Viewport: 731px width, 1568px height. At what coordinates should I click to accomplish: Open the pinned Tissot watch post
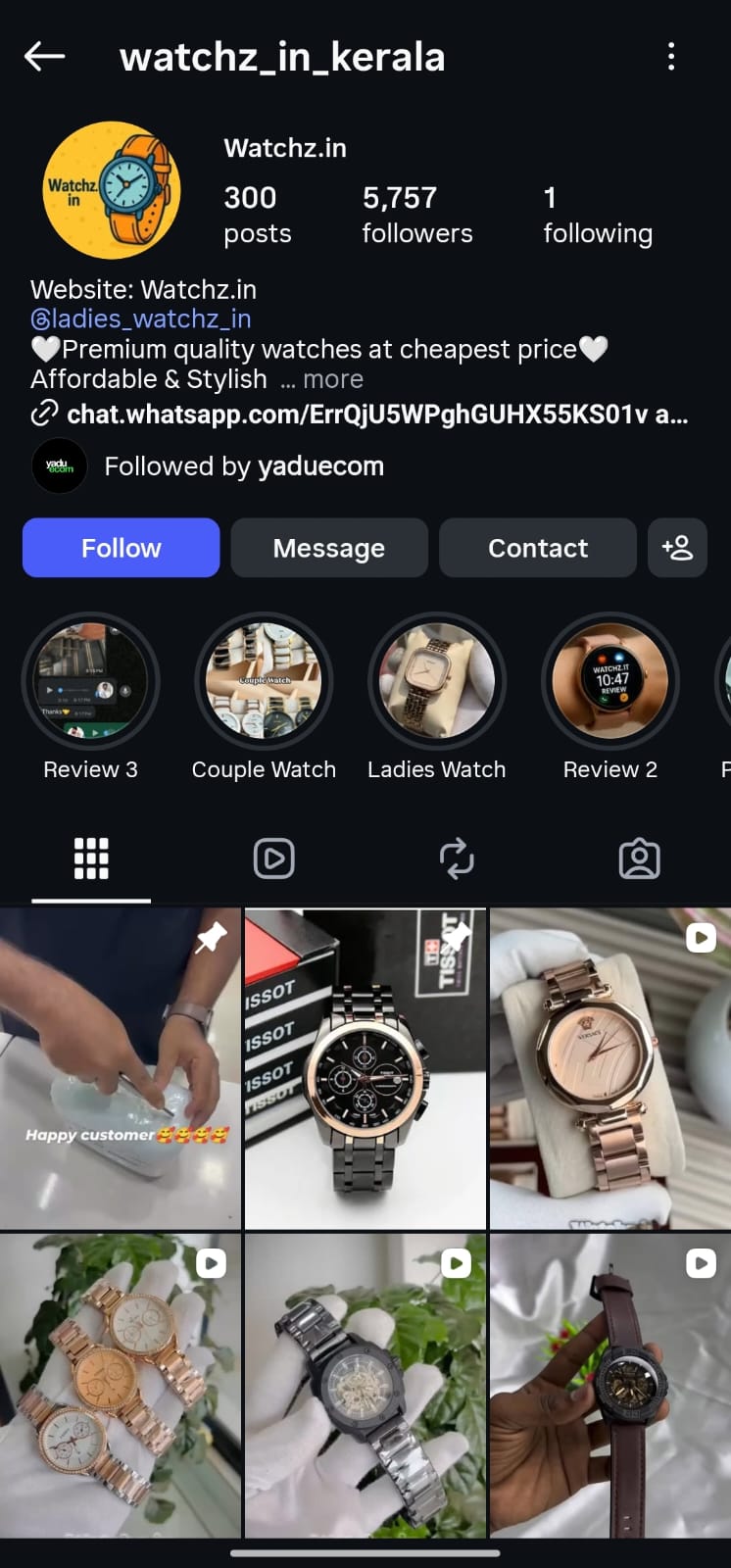coord(365,1068)
